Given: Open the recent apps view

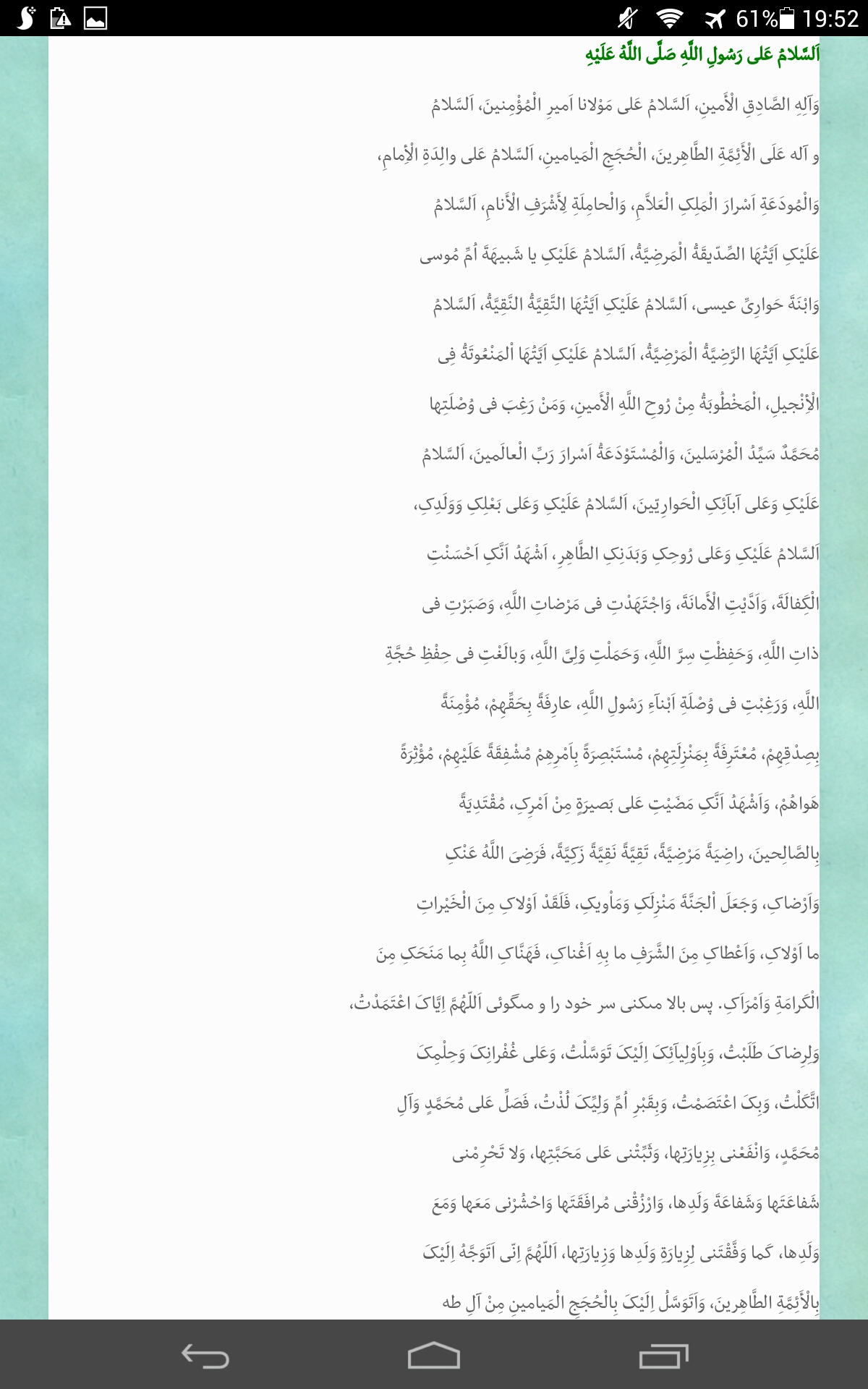Looking at the screenshot, I should [x=663, y=1356].
